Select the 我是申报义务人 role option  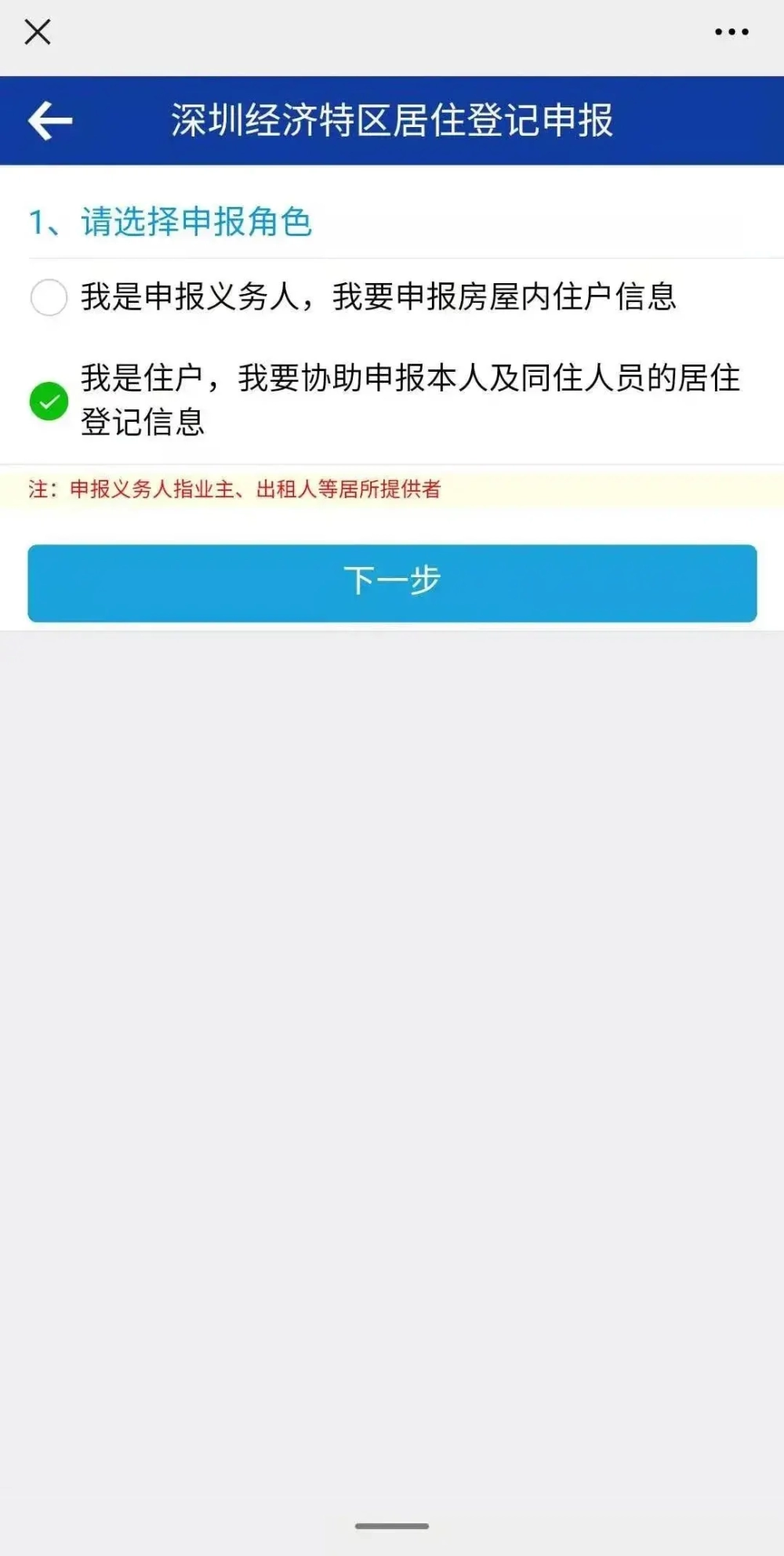(x=49, y=297)
